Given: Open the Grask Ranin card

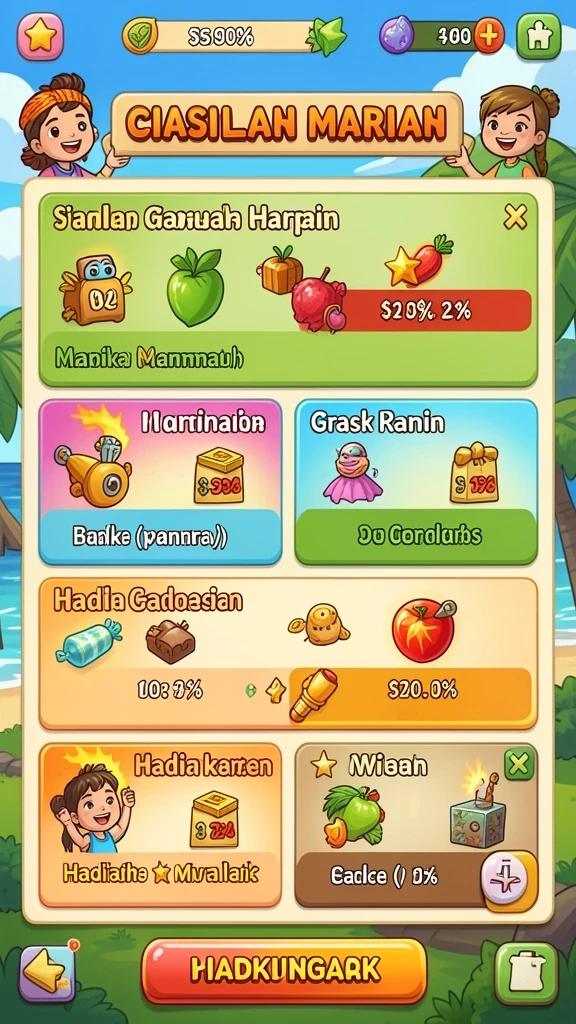Looking at the screenshot, I should click(416, 481).
